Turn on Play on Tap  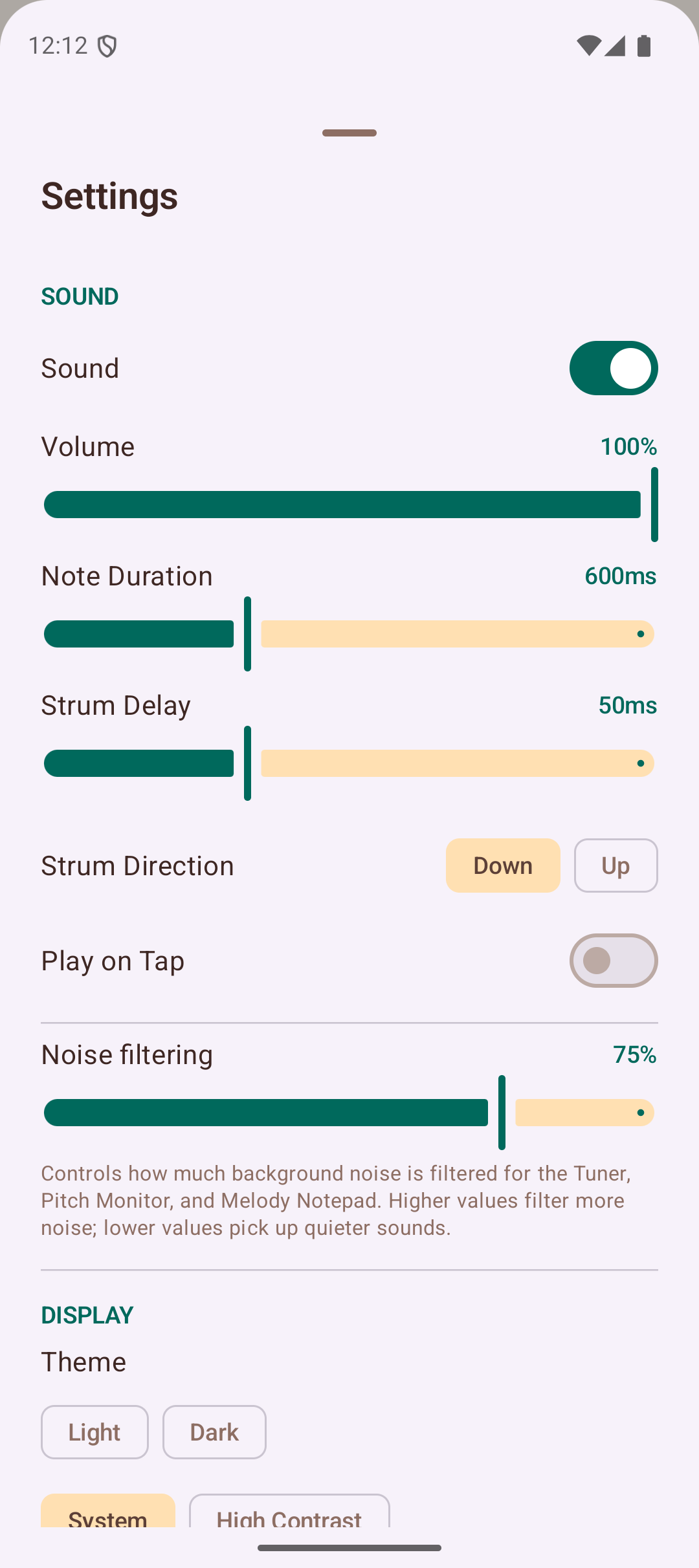coord(613,961)
